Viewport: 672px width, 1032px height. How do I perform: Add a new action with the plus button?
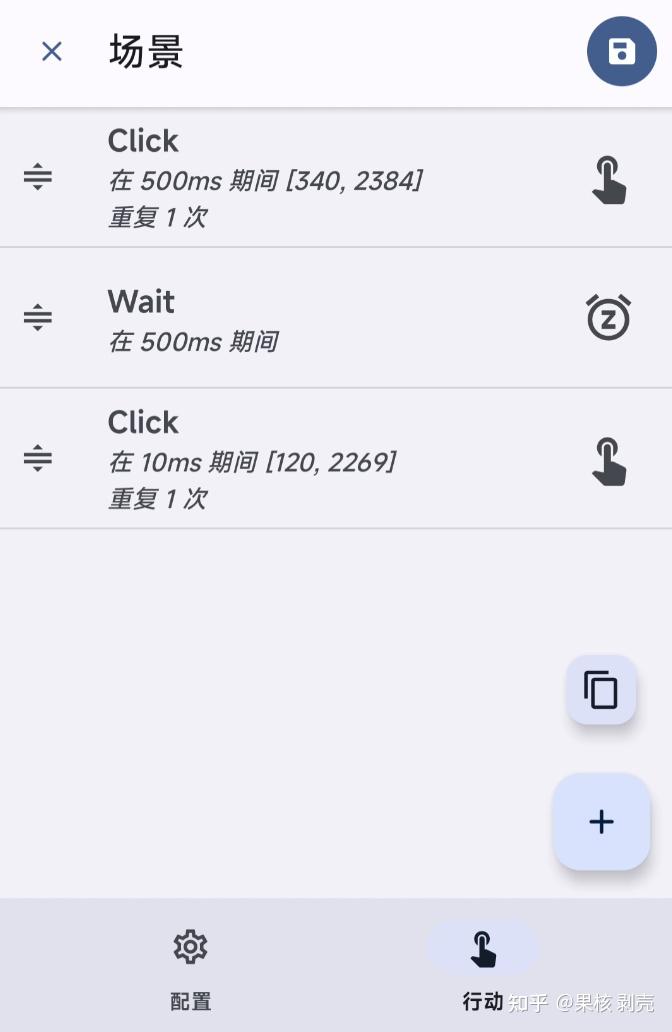[601, 822]
